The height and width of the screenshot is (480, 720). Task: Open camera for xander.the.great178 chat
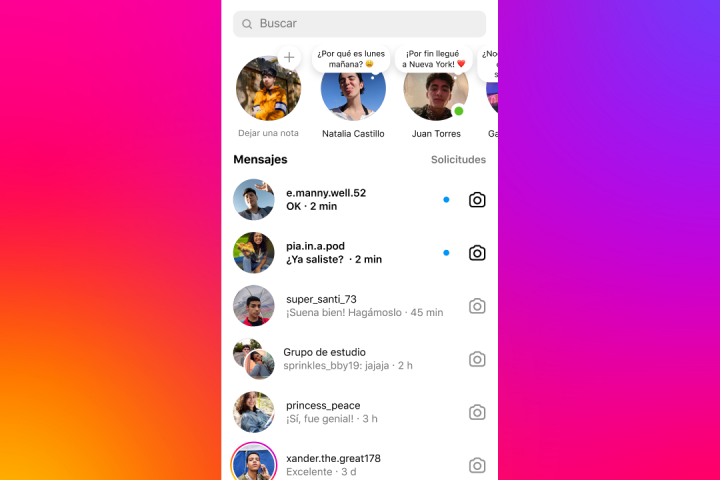477,465
